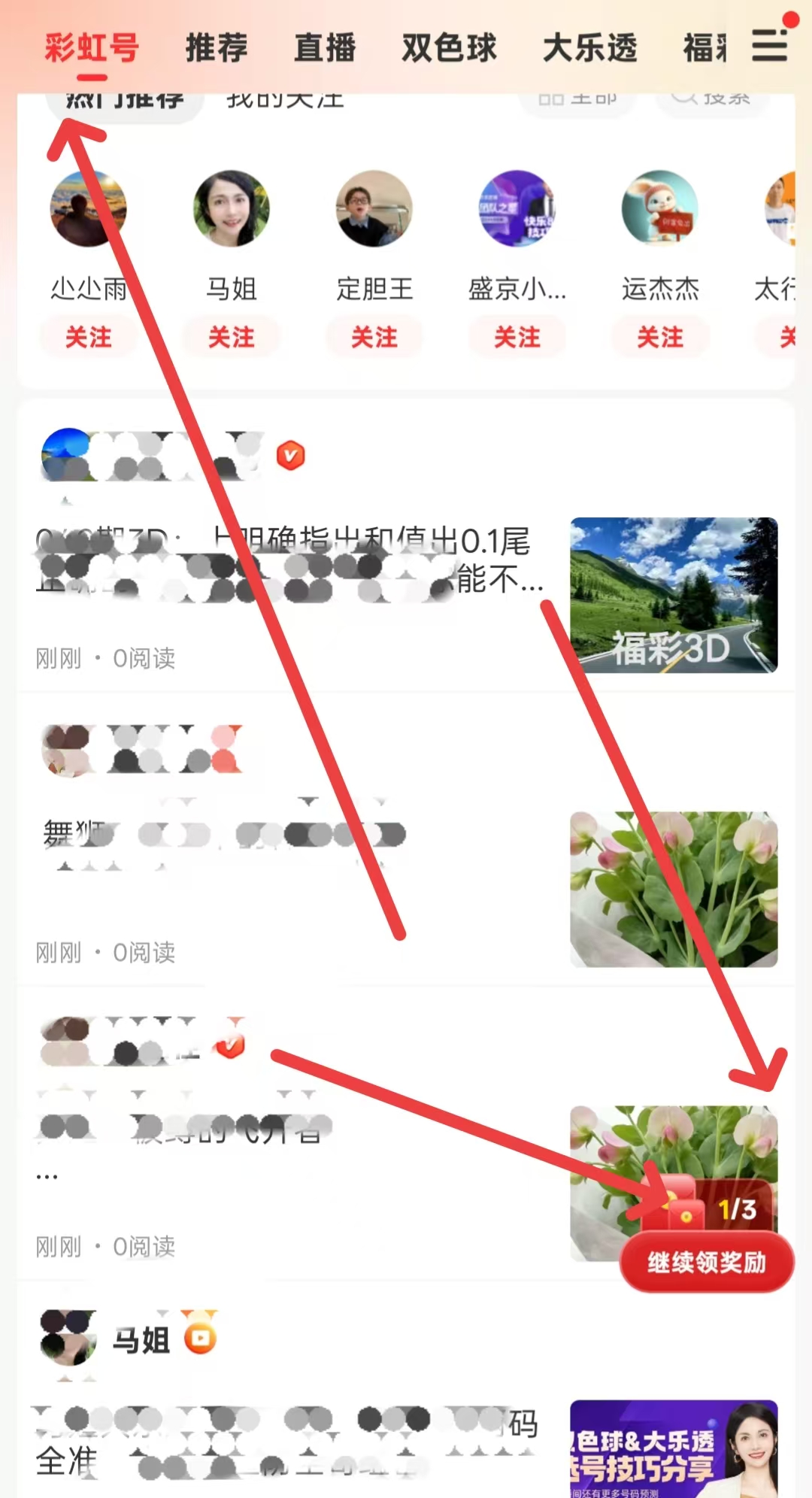Open the 色球&大乐透 post by 马姐
This screenshot has width=812, height=1498.
pos(674,1448)
